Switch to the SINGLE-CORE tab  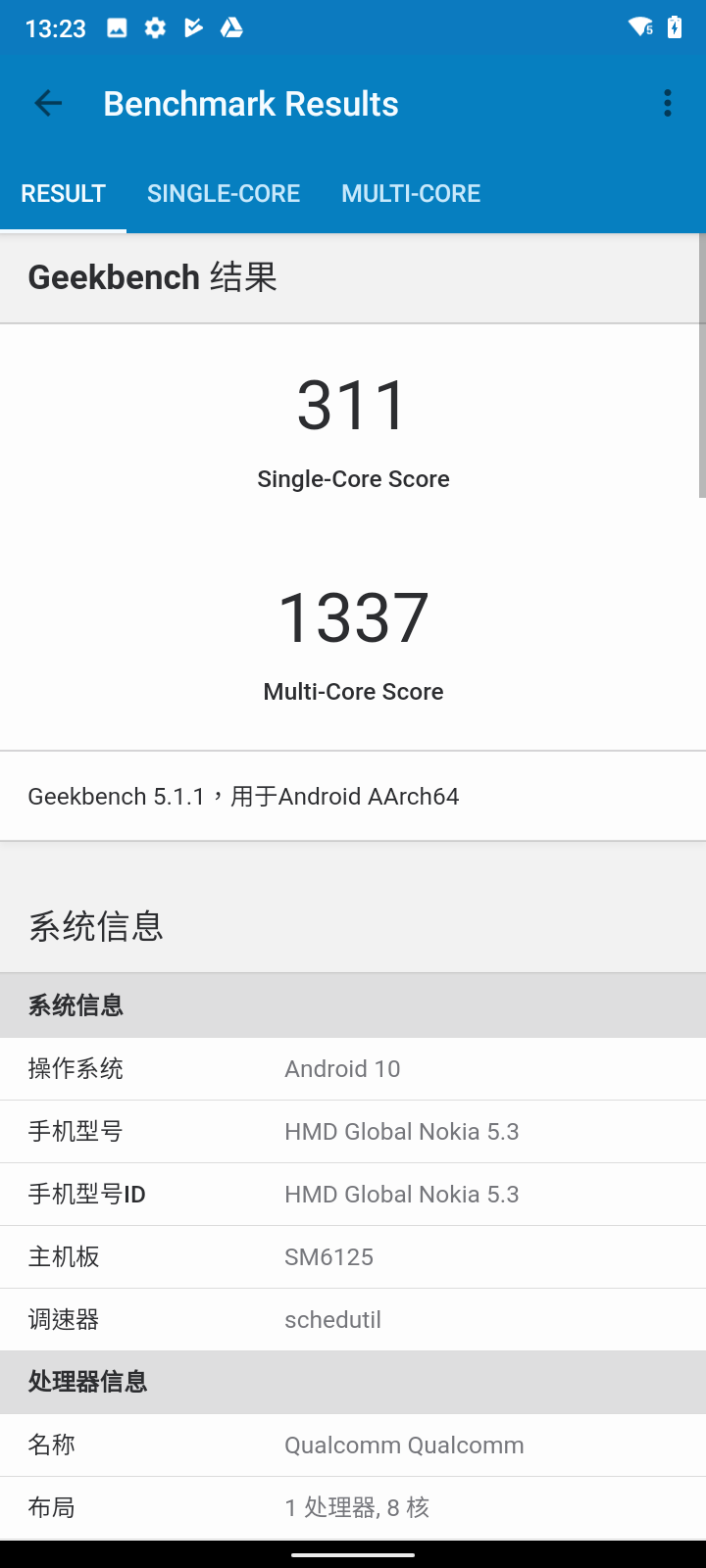click(224, 193)
